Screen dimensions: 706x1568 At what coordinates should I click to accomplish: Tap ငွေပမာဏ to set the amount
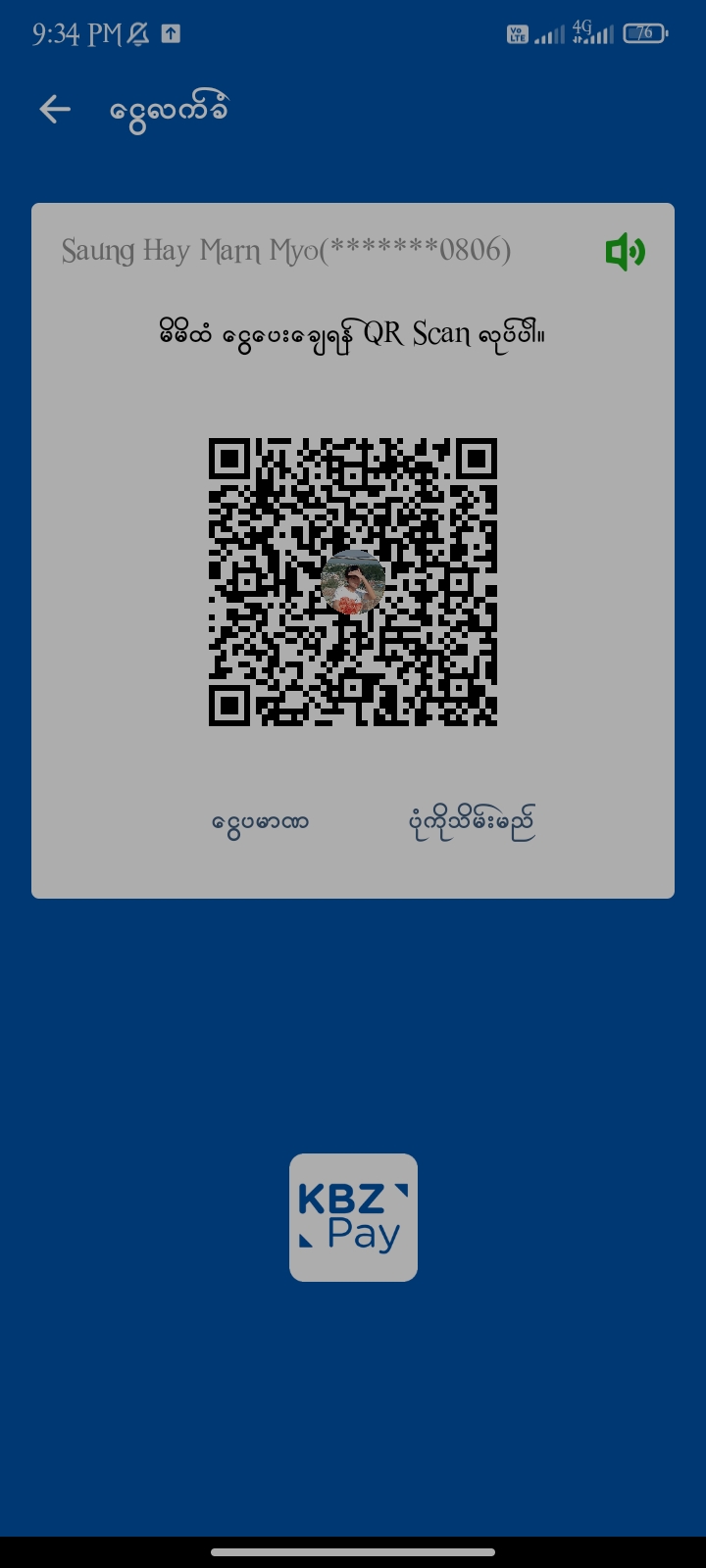(x=260, y=821)
